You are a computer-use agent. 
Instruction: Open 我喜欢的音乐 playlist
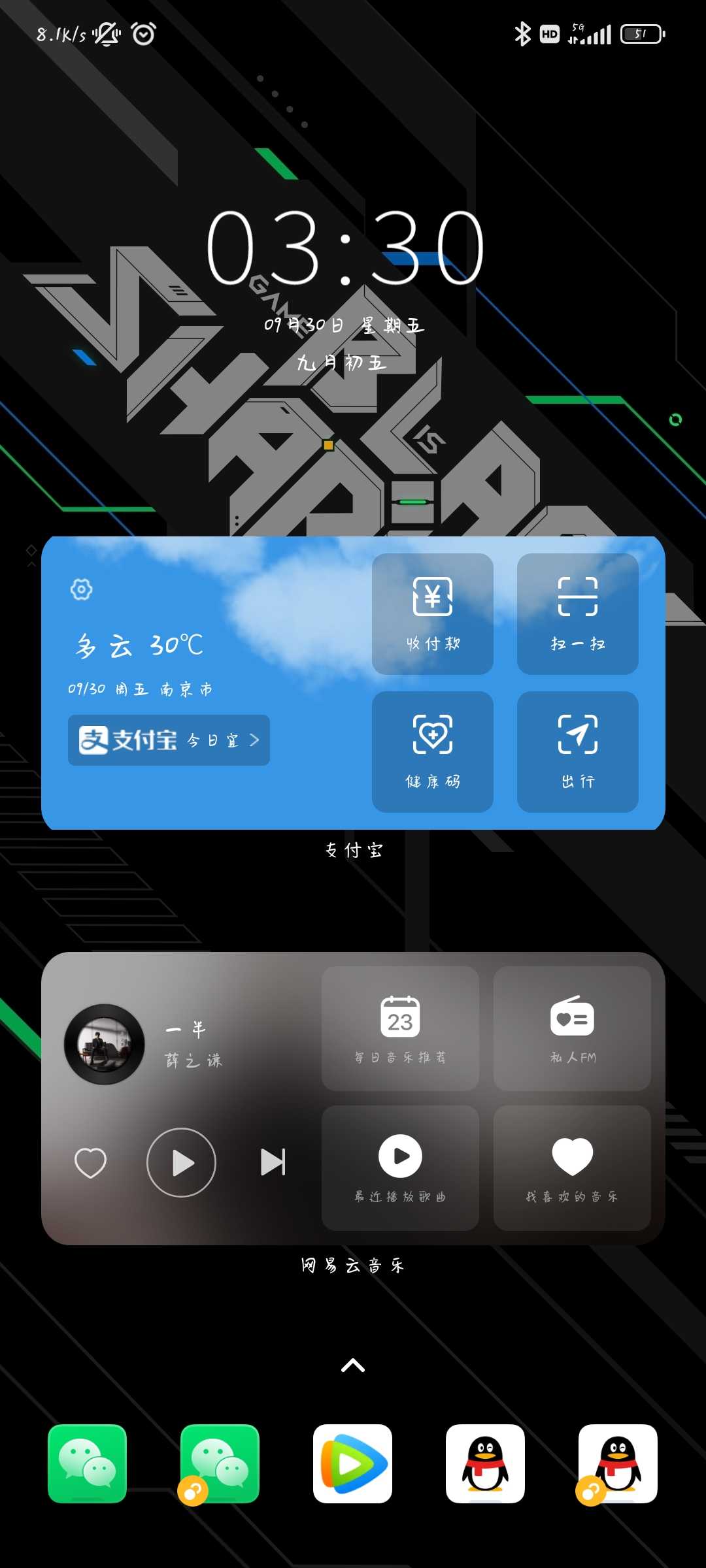point(572,1168)
